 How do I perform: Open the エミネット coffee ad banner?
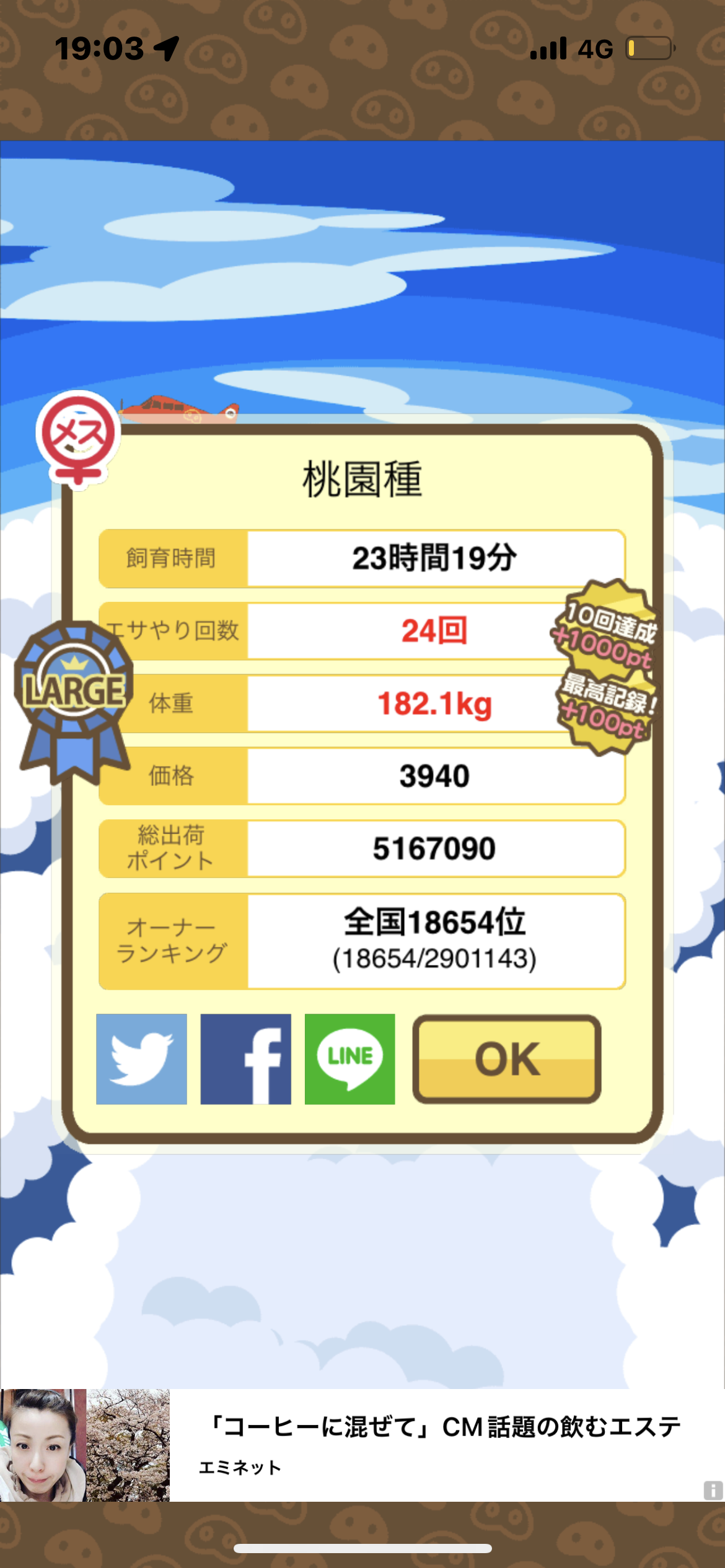click(362, 1445)
